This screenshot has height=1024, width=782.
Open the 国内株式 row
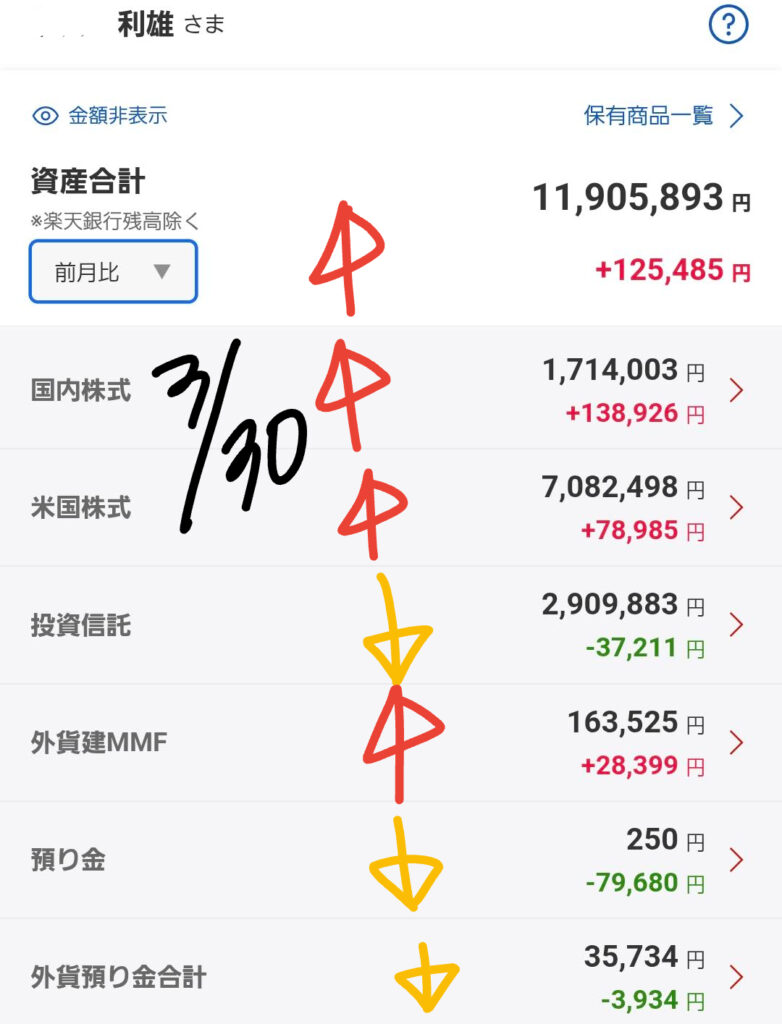(390, 390)
